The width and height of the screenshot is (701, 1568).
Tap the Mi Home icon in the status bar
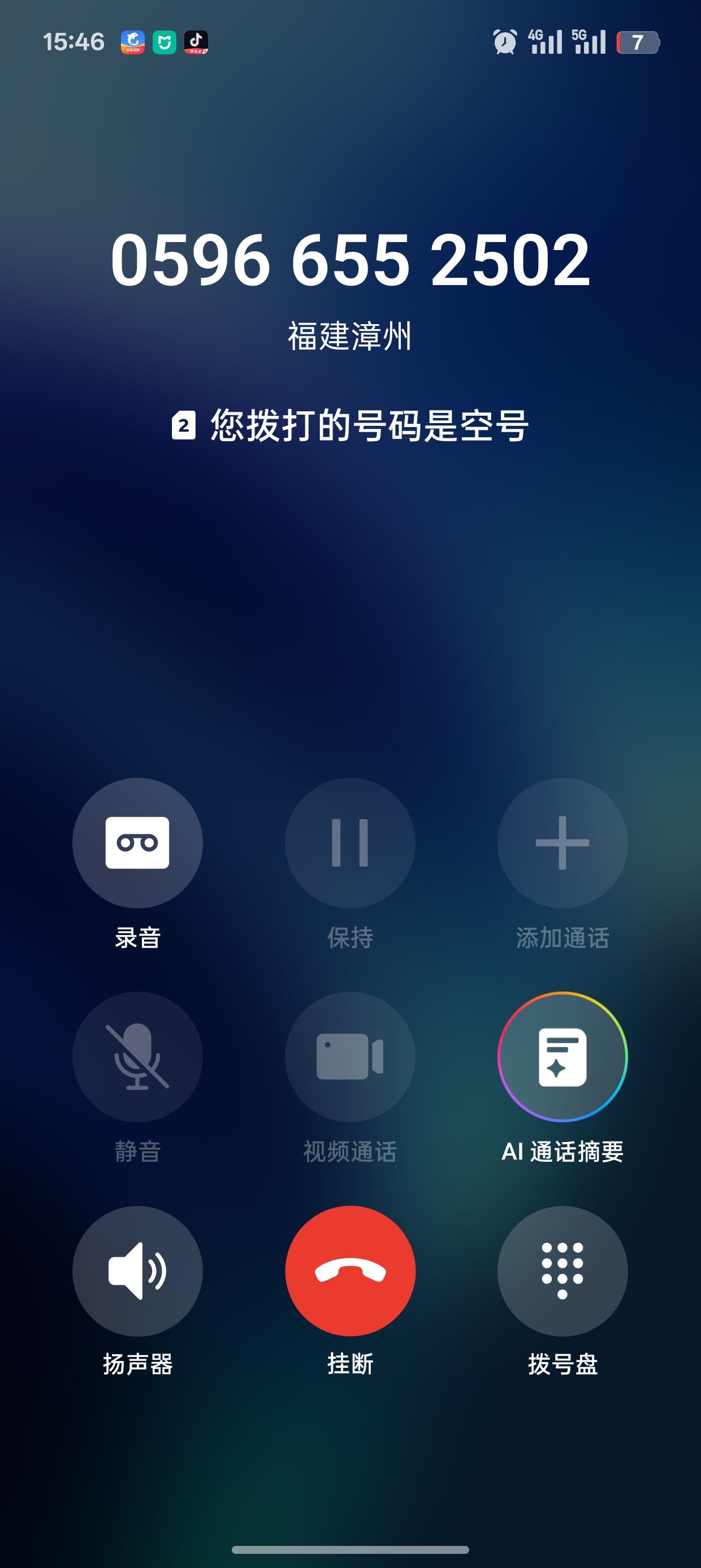pyautogui.click(x=165, y=41)
